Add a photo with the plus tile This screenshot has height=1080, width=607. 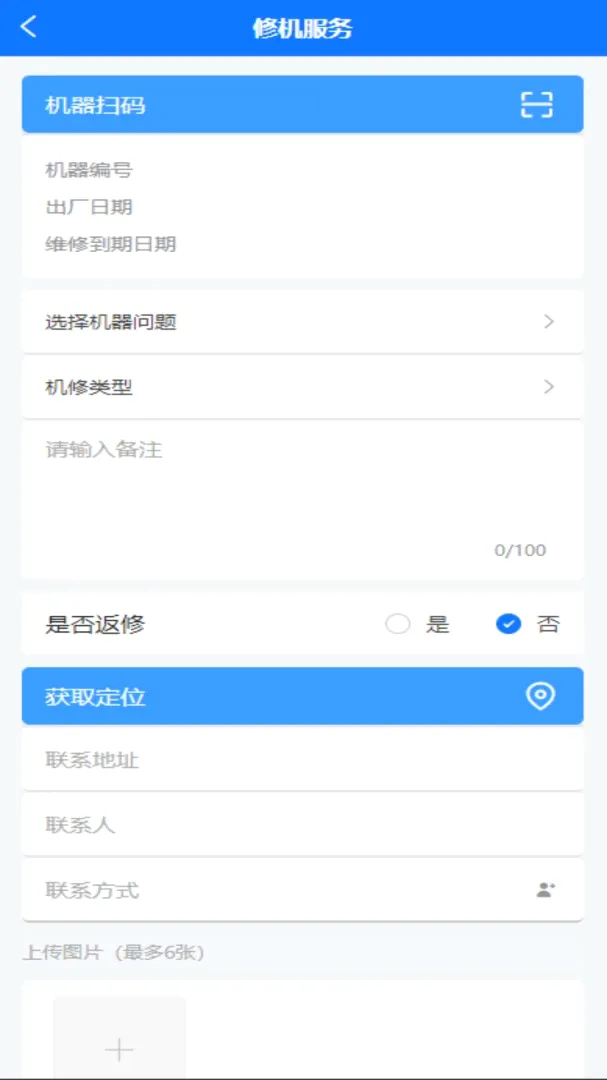click(x=119, y=1039)
